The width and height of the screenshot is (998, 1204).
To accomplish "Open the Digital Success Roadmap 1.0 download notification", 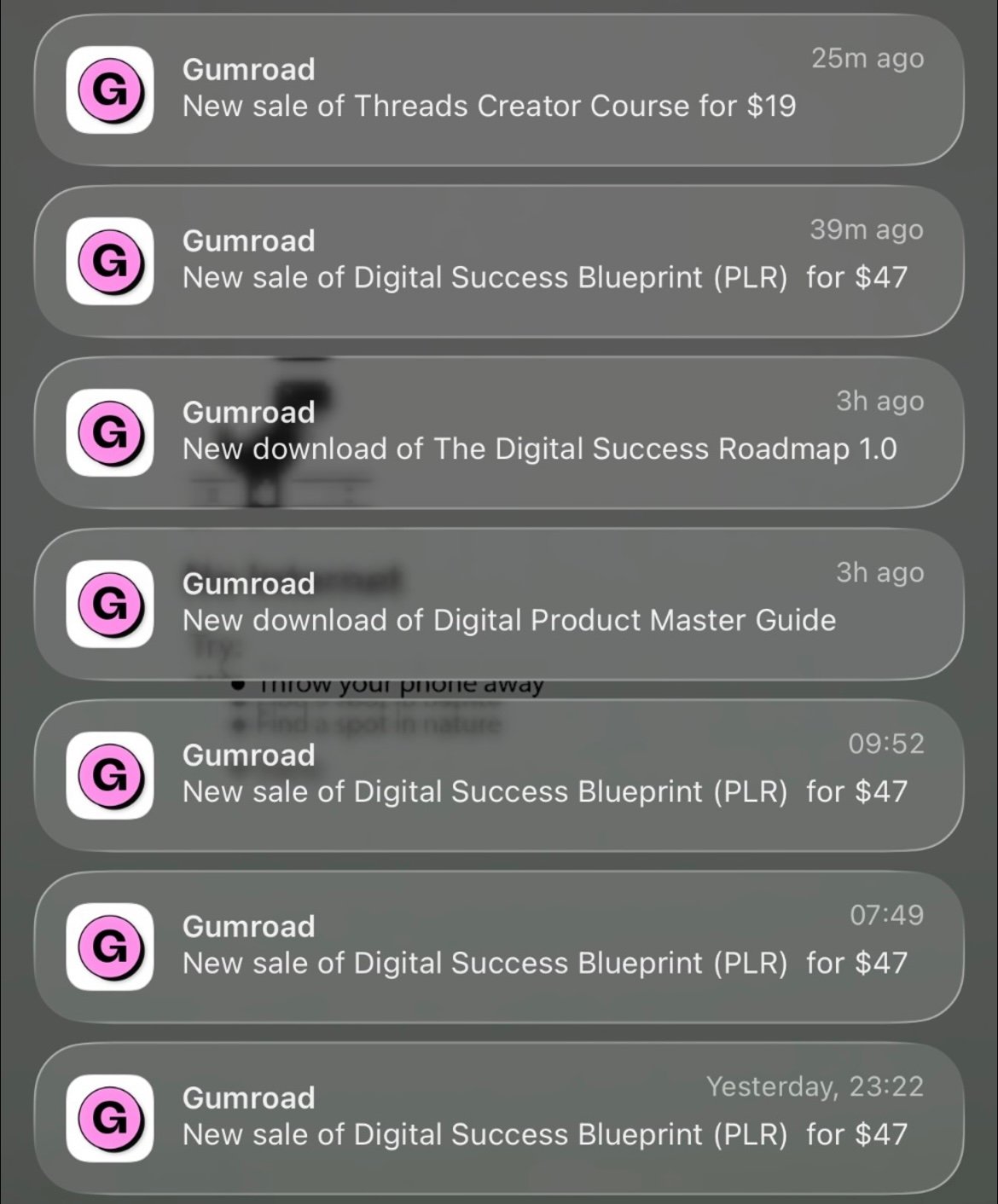I will pos(499,432).
